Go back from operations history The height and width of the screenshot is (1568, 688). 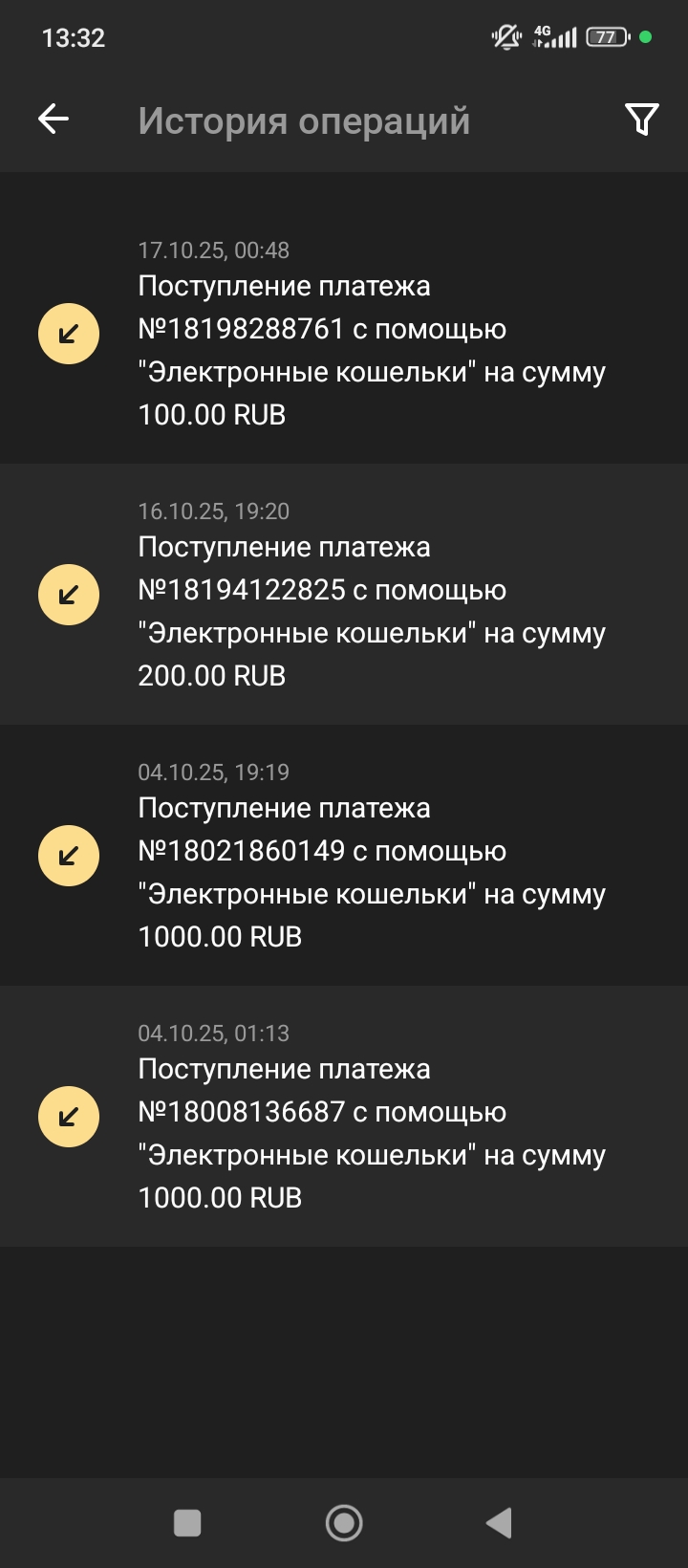[x=54, y=119]
